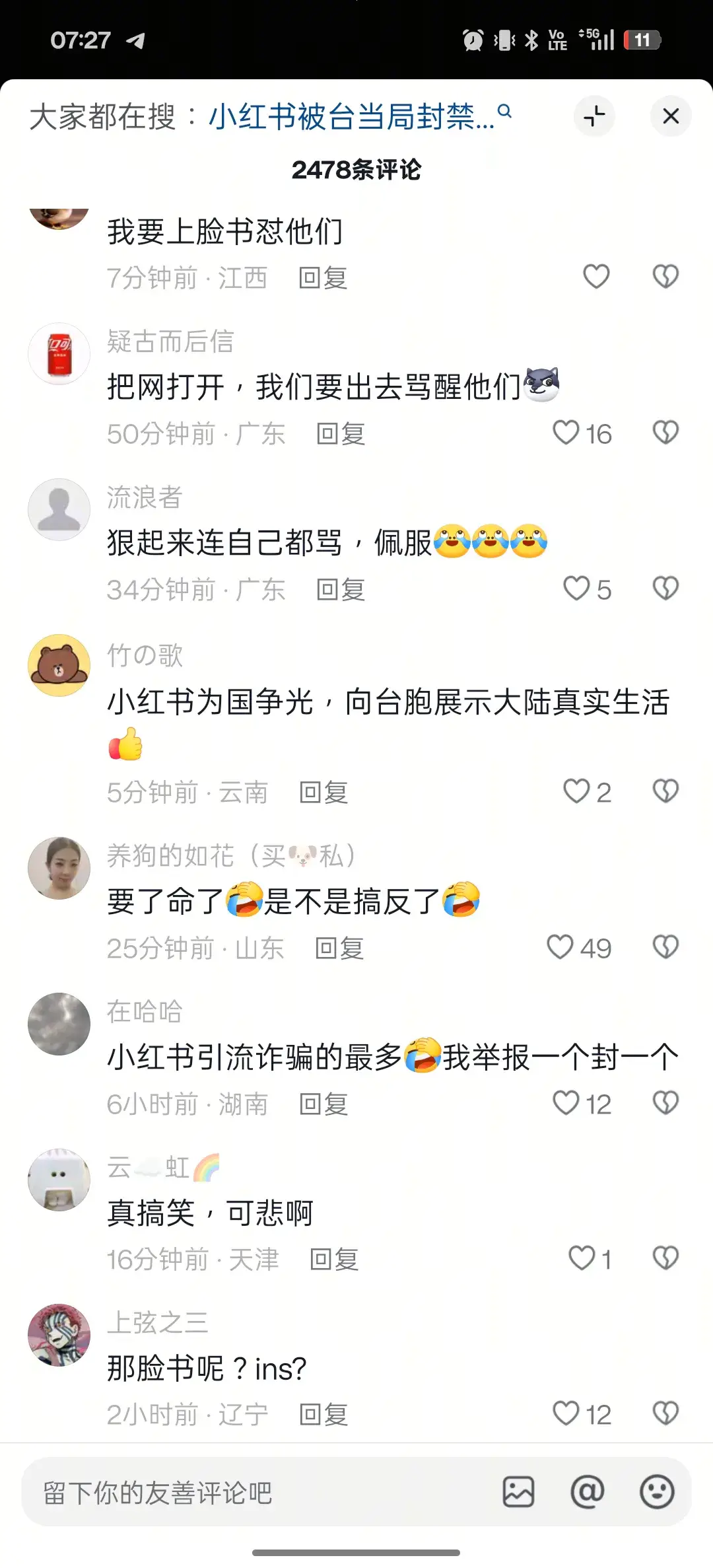
Task: Attach an image to your comment
Action: pyautogui.click(x=518, y=1493)
